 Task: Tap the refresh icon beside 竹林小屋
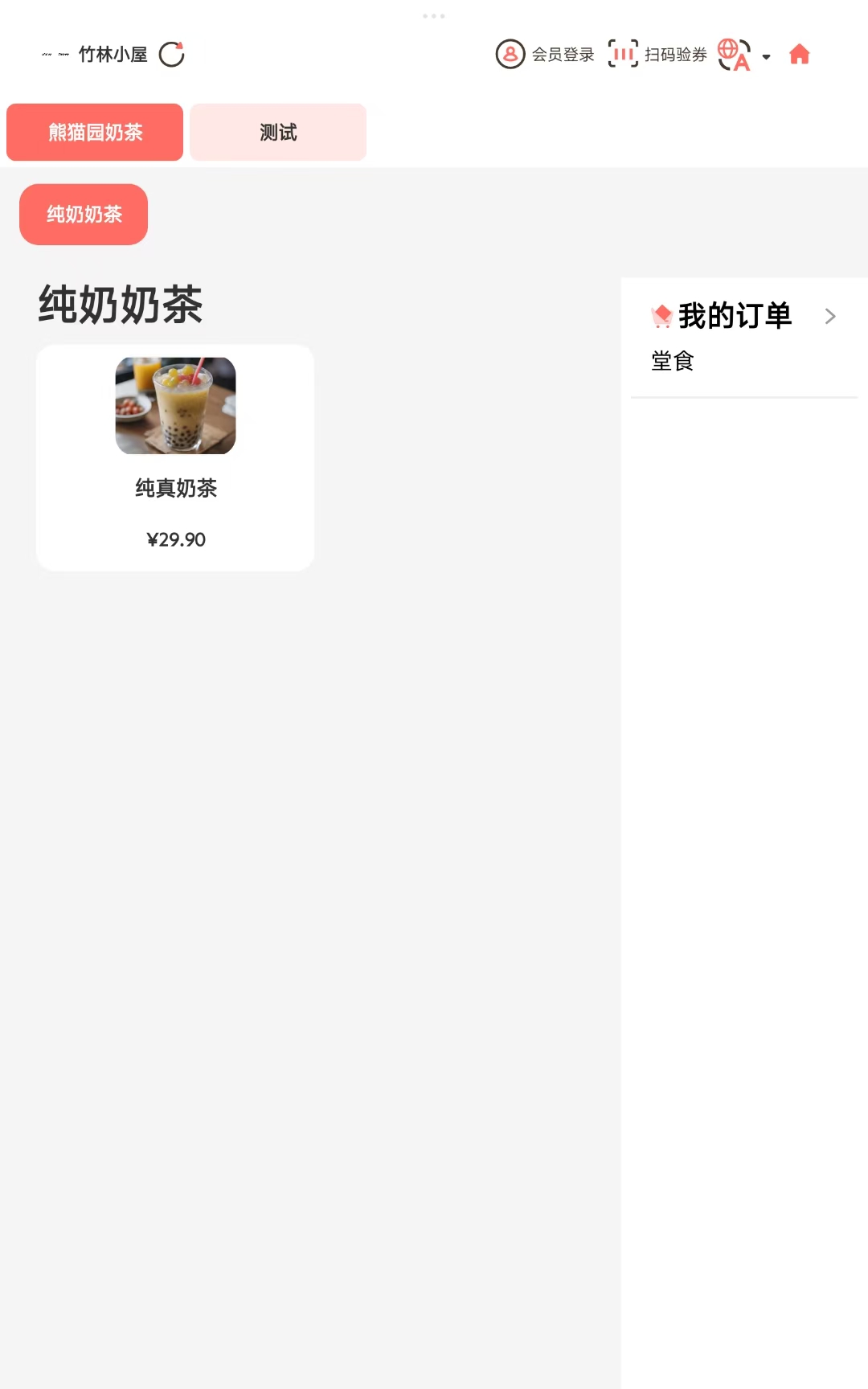[x=171, y=55]
